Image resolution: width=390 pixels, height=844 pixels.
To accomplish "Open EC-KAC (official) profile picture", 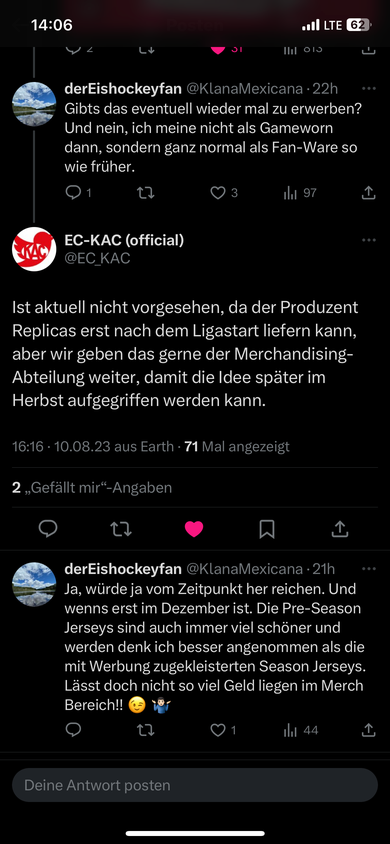I will (x=34, y=249).
